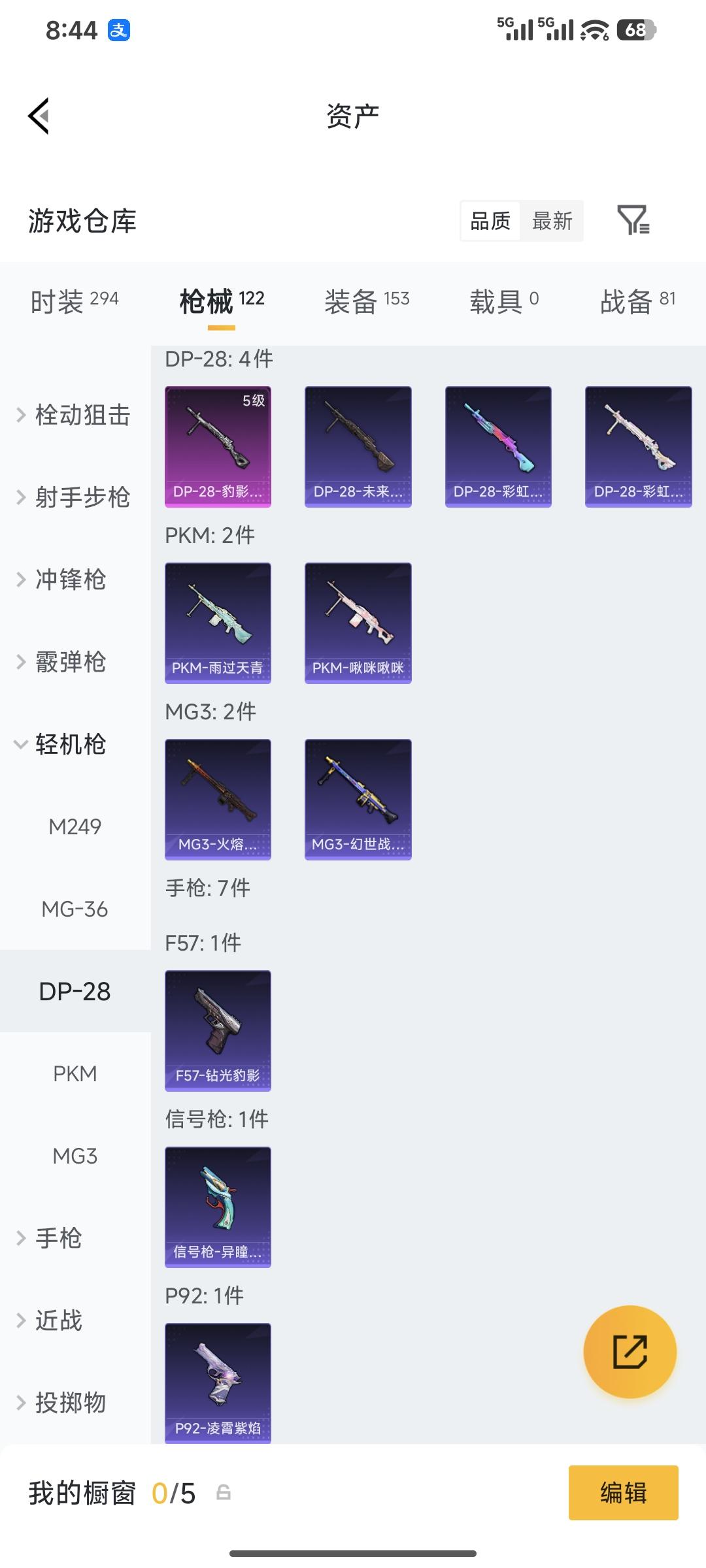Switch sorting to 品质 mode
Viewport: 706px width, 1568px height.
pyautogui.click(x=490, y=221)
